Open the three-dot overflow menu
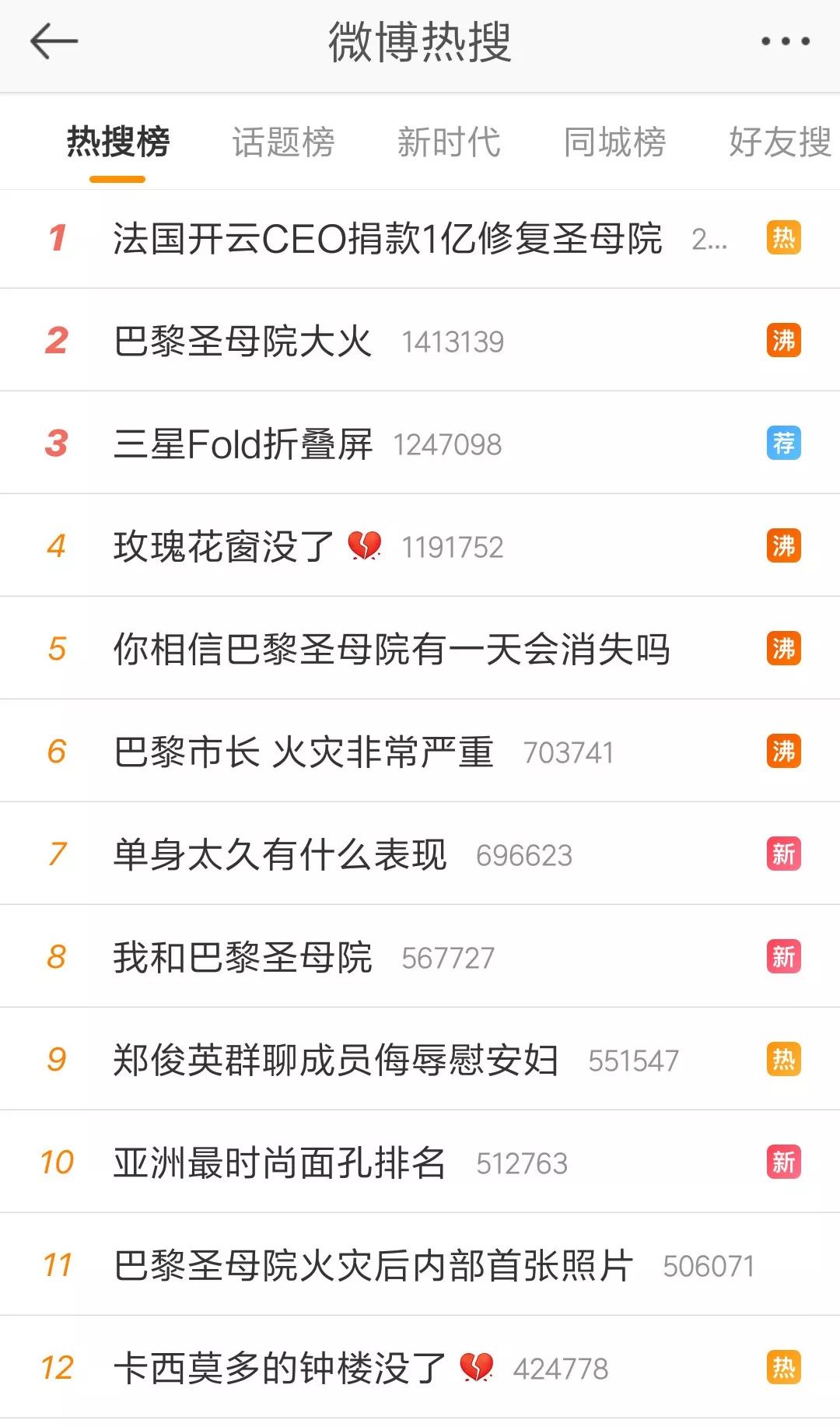The width and height of the screenshot is (840, 1427). coord(785,41)
